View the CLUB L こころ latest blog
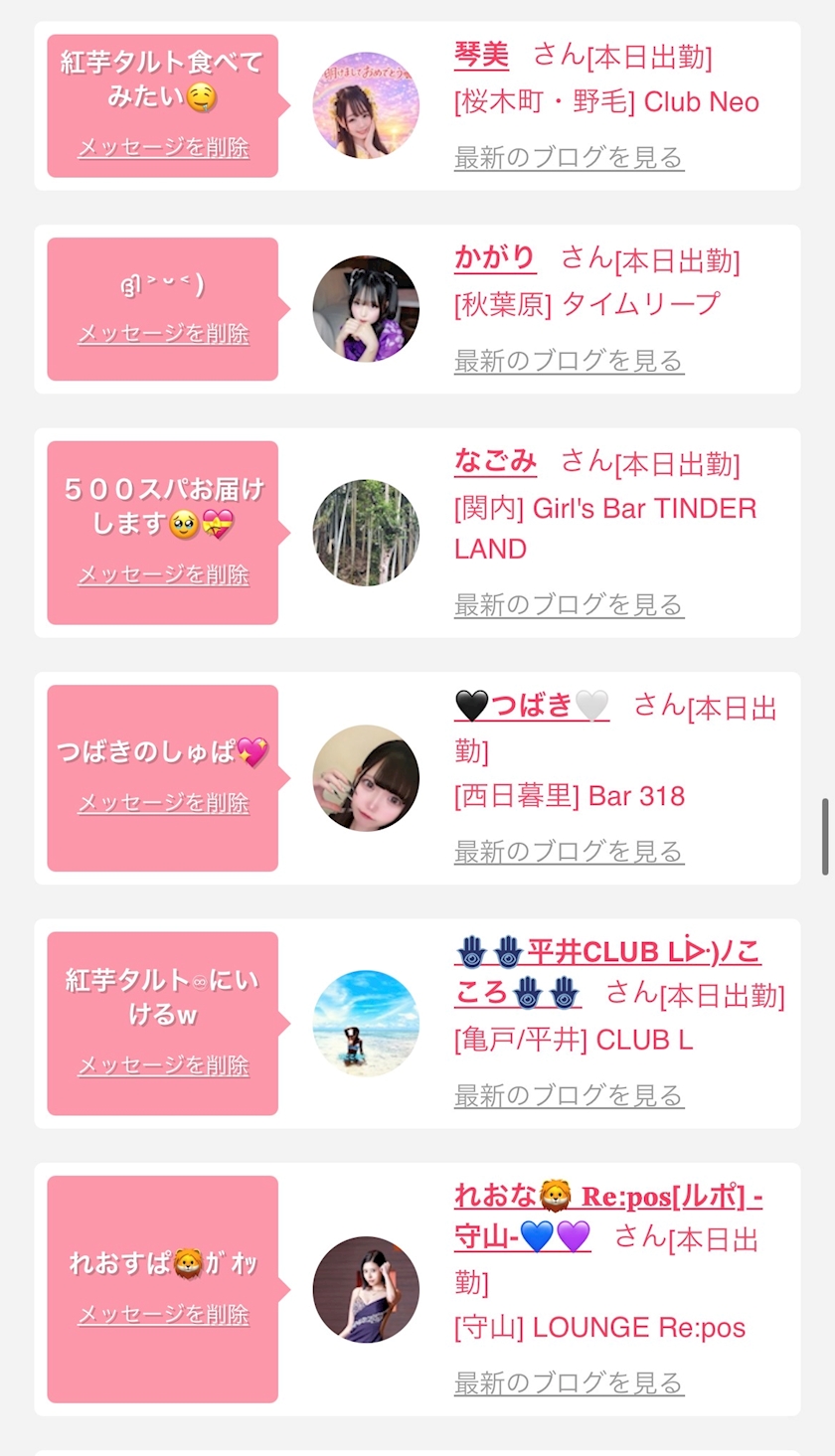The width and height of the screenshot is (835, 1456). tap(569, 1095)
